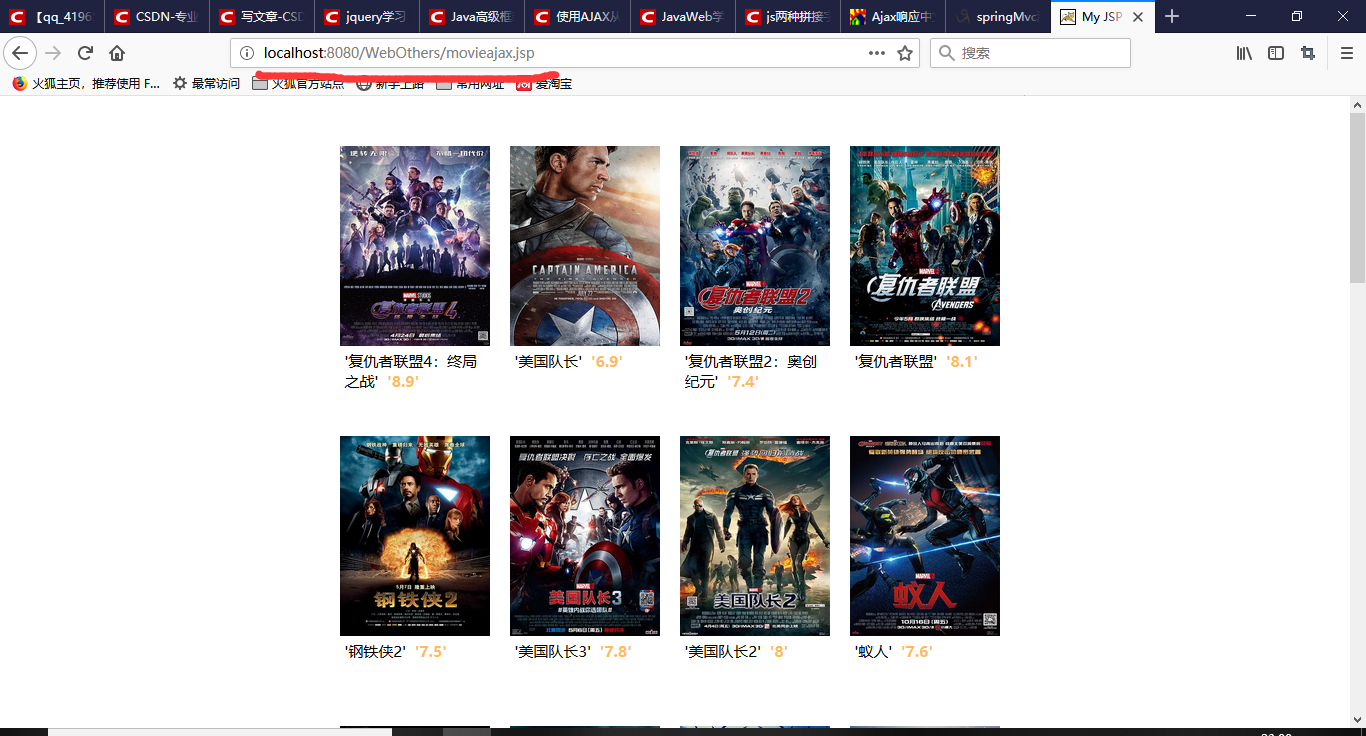
Task: Bookmark this page with the star
Action: coord(905,53)
